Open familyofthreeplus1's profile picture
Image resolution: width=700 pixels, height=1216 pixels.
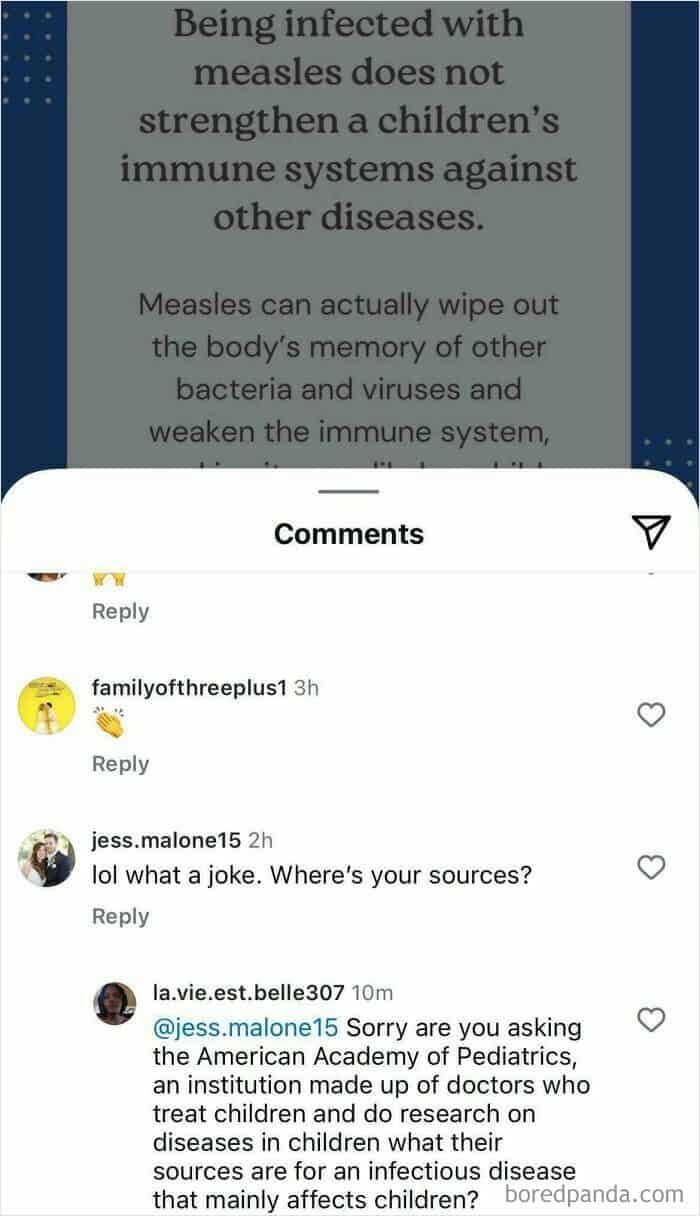(47, 706)
